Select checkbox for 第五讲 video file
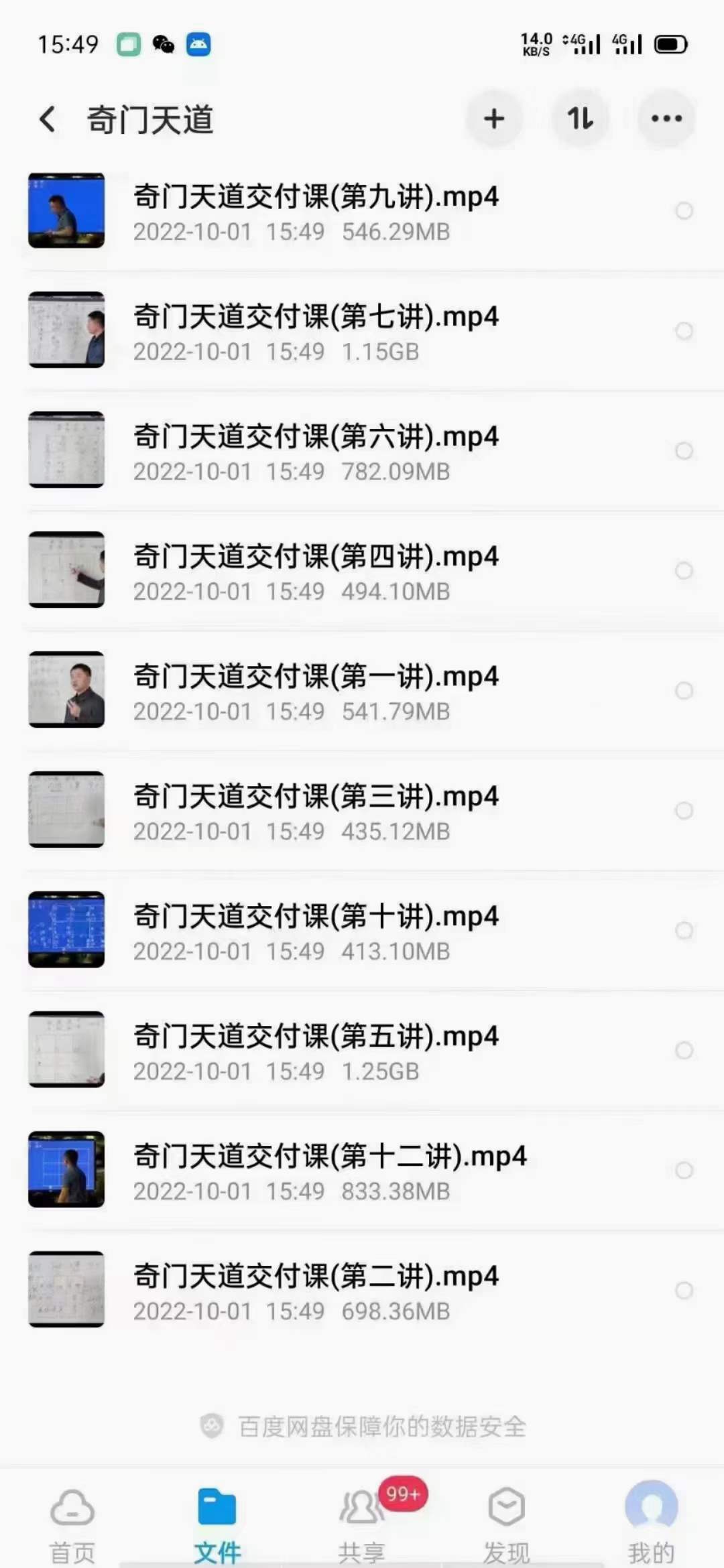 (685, 1050)
